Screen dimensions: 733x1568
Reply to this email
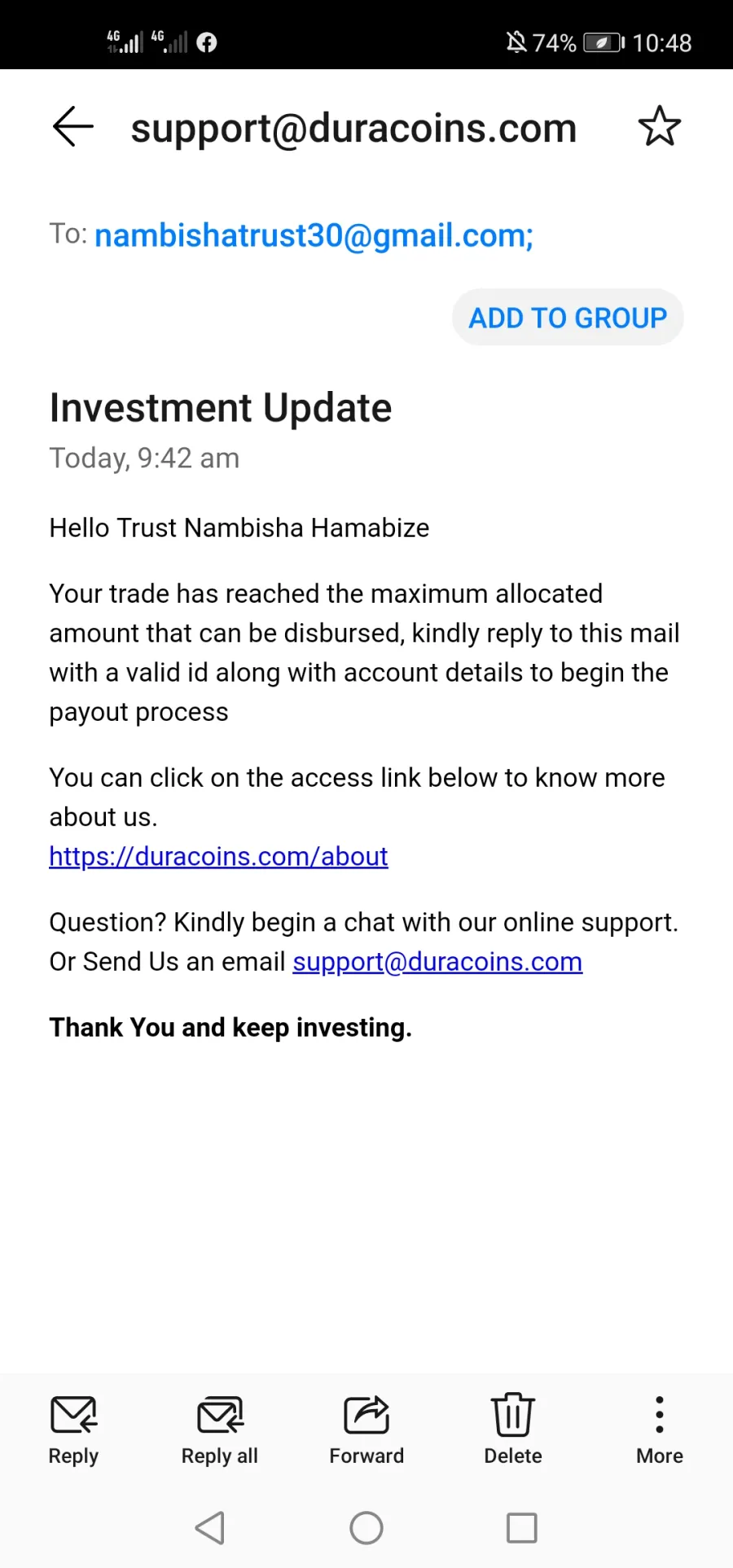coord(73,1430)
